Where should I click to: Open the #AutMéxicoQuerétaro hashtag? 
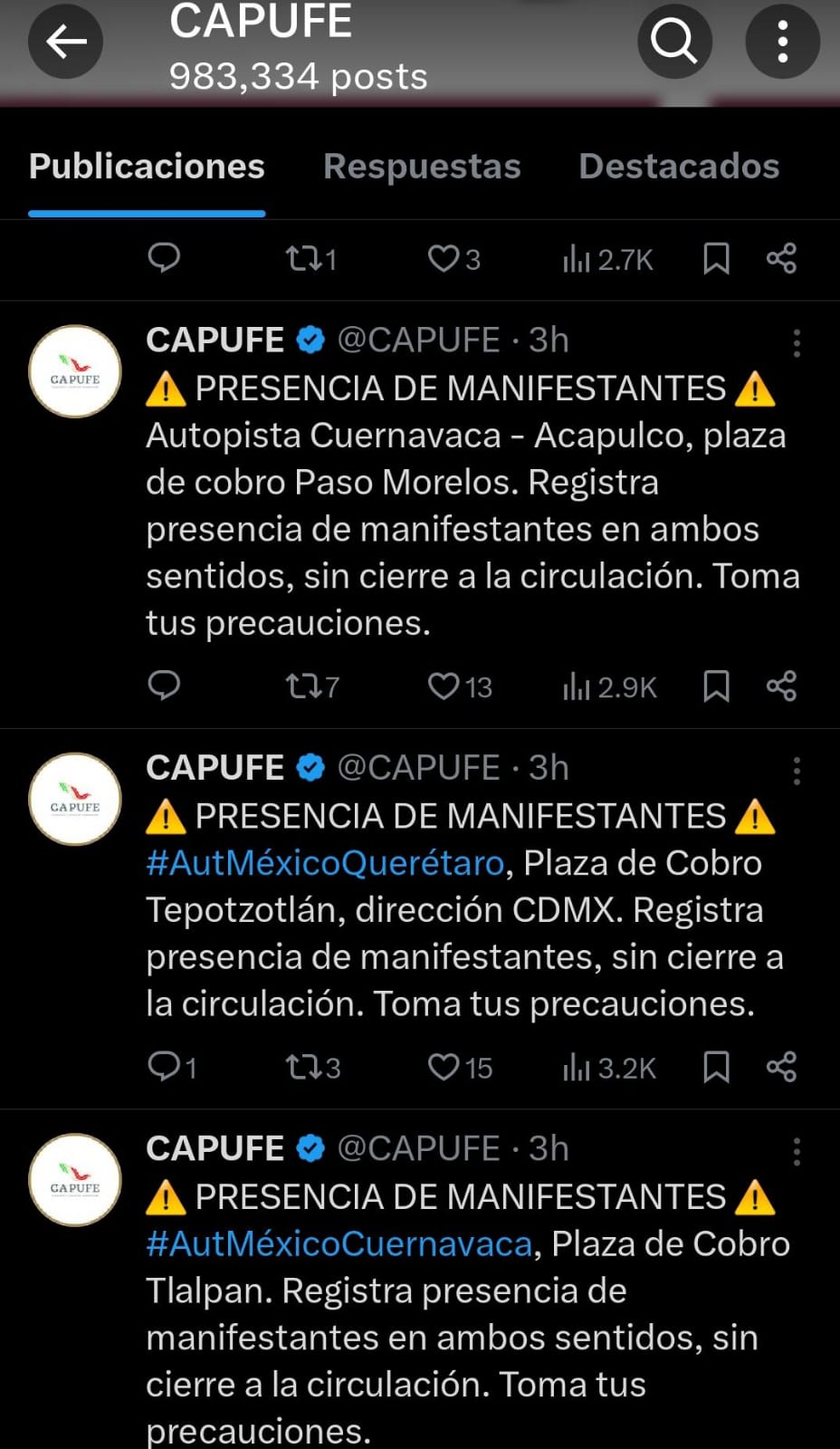[x=325, y=863]
